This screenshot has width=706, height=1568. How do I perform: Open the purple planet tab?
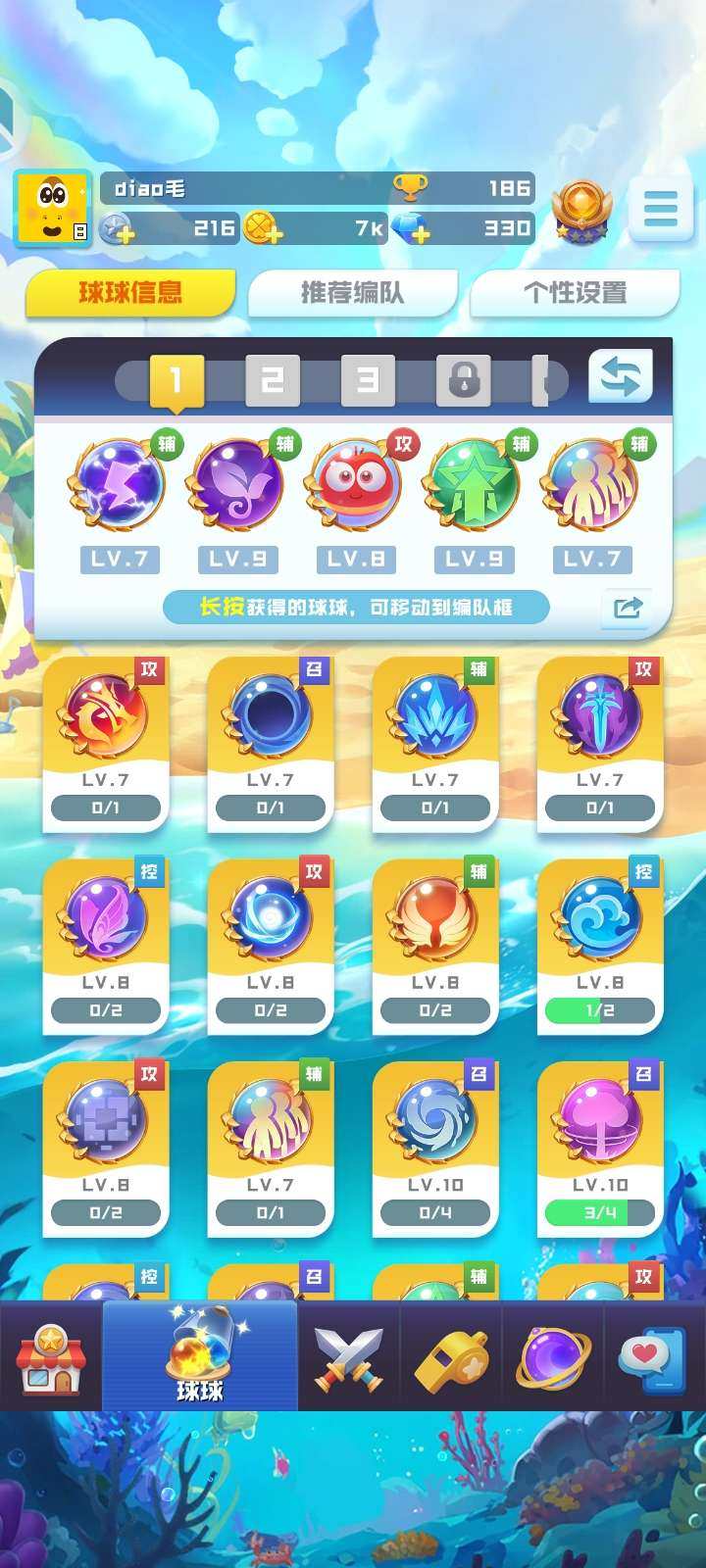(553, 1357)
